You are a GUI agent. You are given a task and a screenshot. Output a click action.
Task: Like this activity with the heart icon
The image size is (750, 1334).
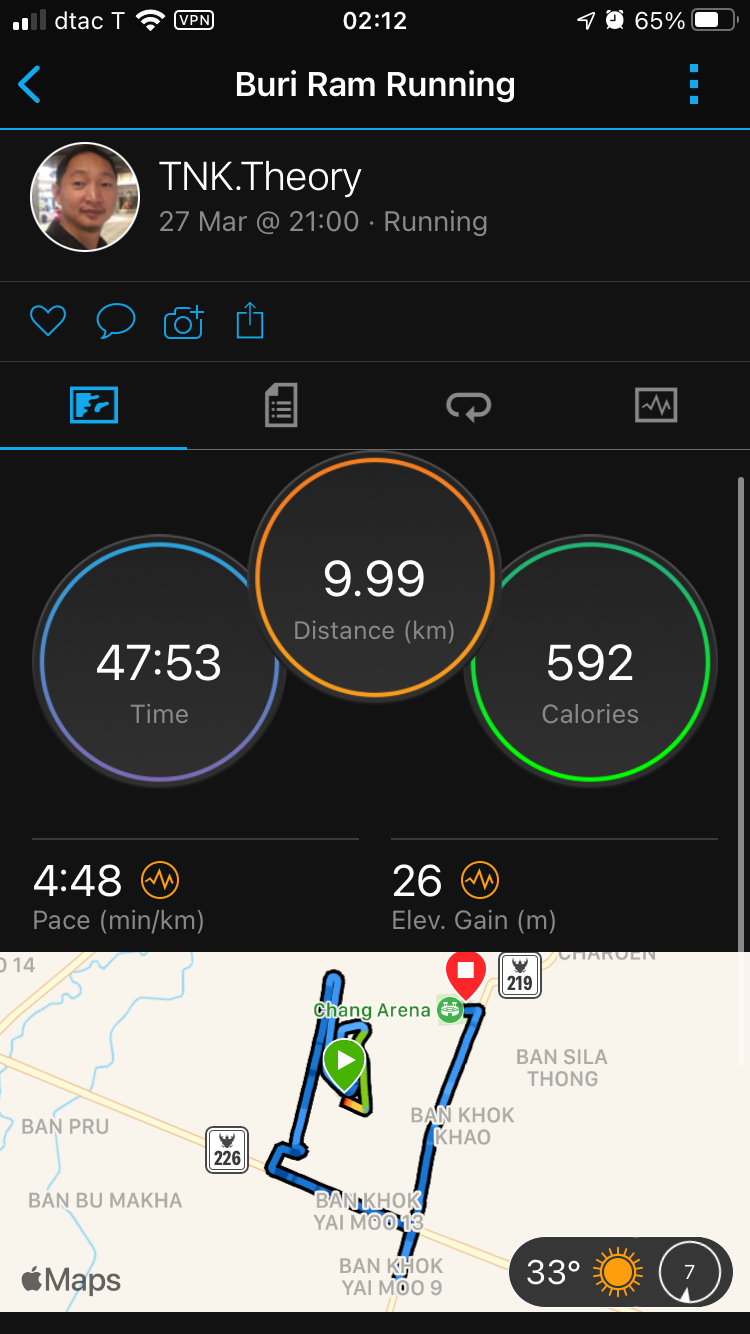click(47, 321)
